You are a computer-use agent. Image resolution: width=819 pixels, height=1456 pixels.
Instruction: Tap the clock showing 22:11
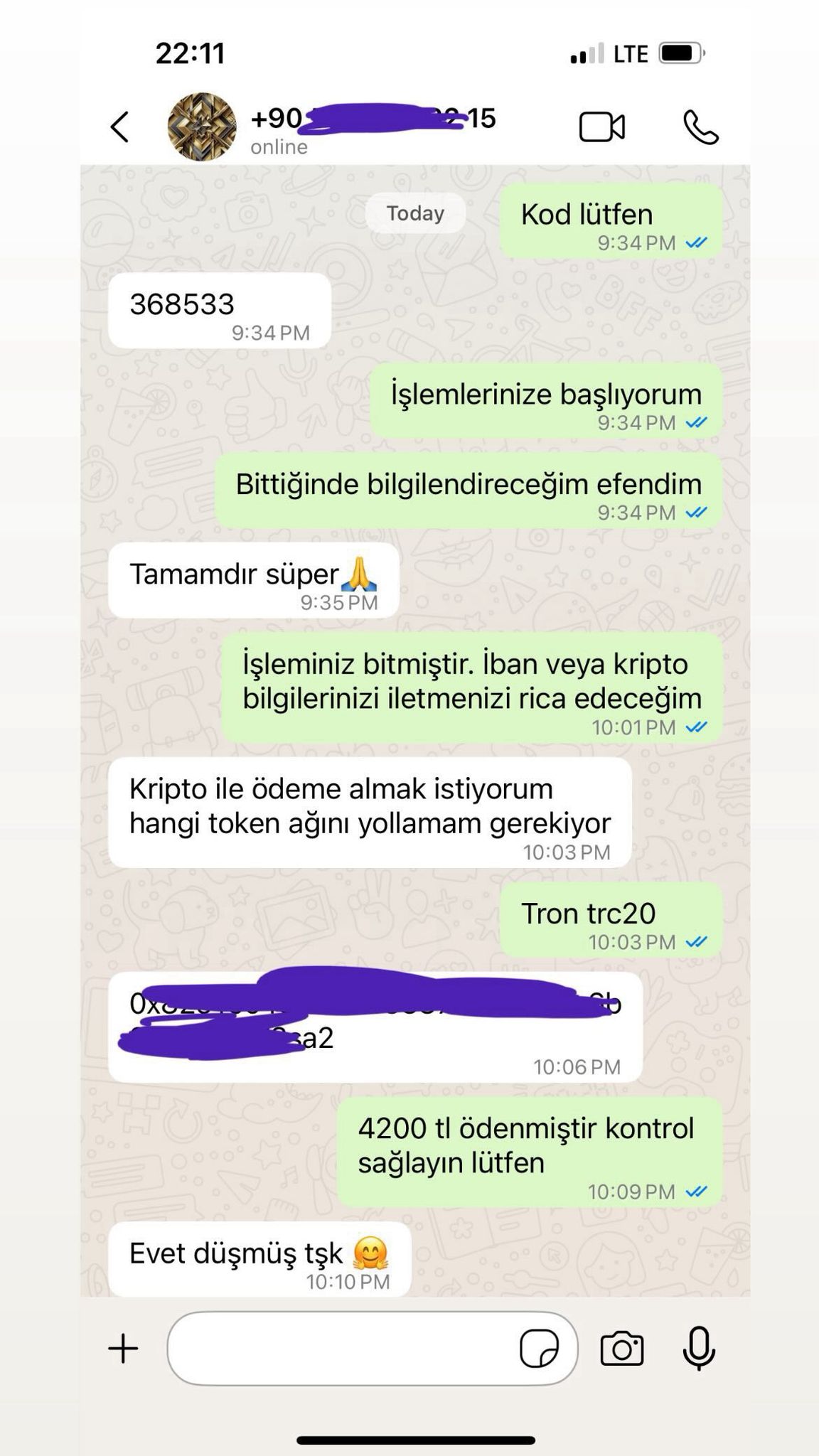[191, 52]
